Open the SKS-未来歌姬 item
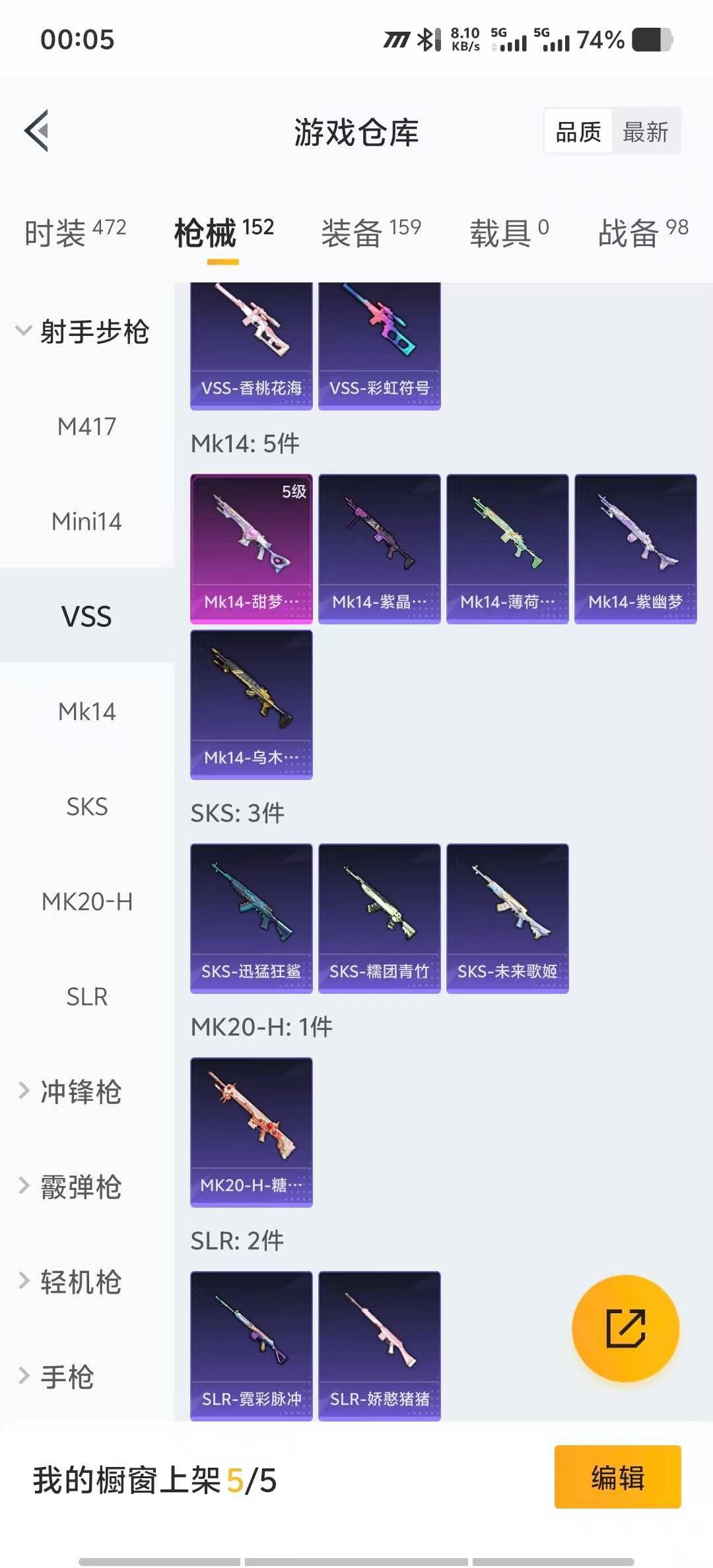The image size is (713, 1568). click(x=507, y=917)
